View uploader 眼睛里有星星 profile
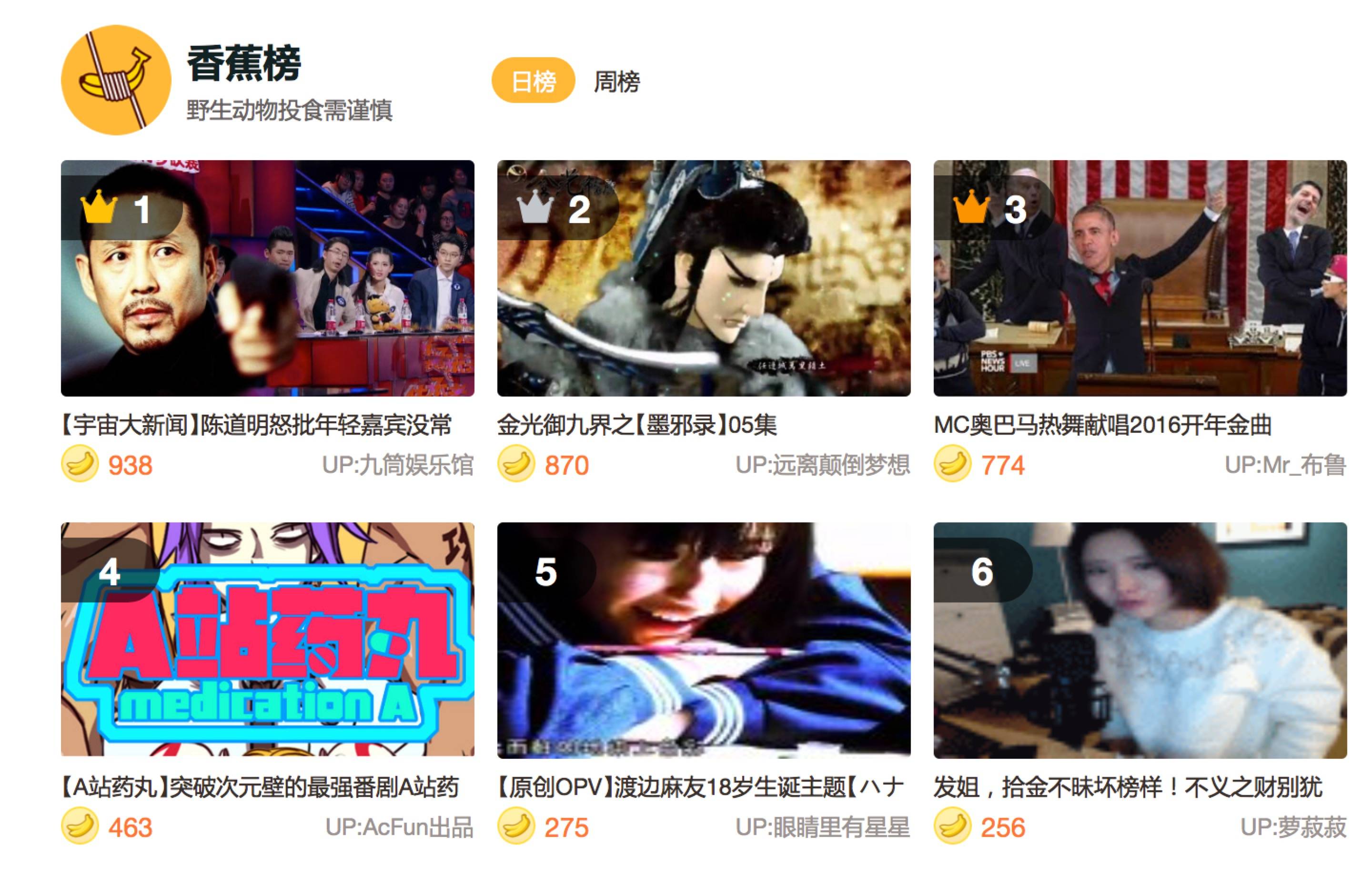Viewport: 1372px width, 877px height. click(823, 827)
